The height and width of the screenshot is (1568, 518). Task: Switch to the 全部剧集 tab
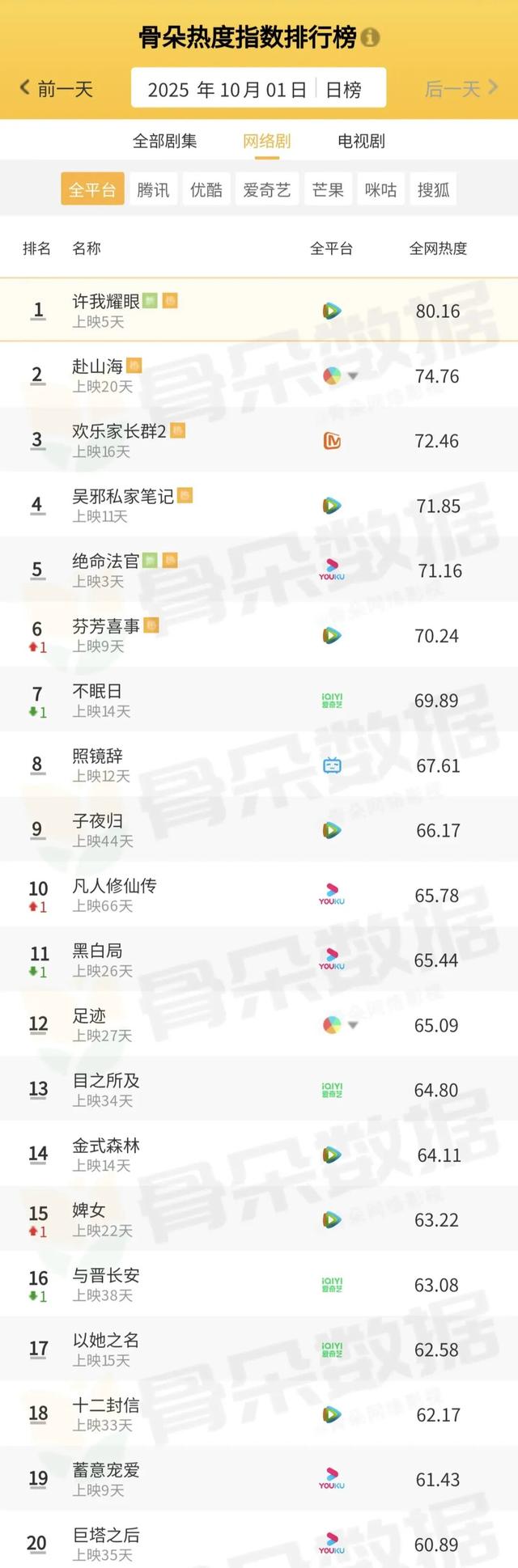[x=164, y=142]
